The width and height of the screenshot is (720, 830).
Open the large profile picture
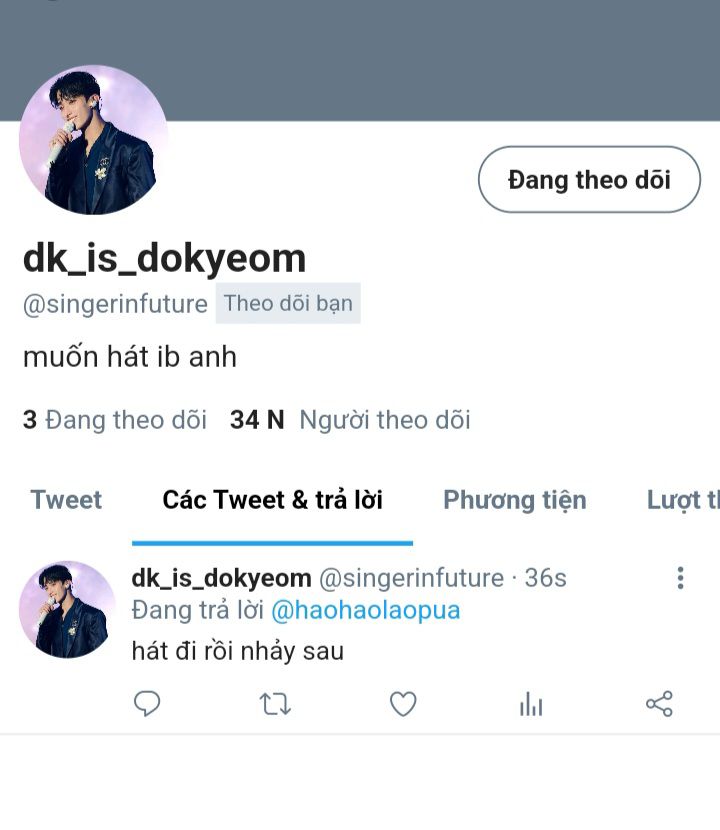click(94, 140)
